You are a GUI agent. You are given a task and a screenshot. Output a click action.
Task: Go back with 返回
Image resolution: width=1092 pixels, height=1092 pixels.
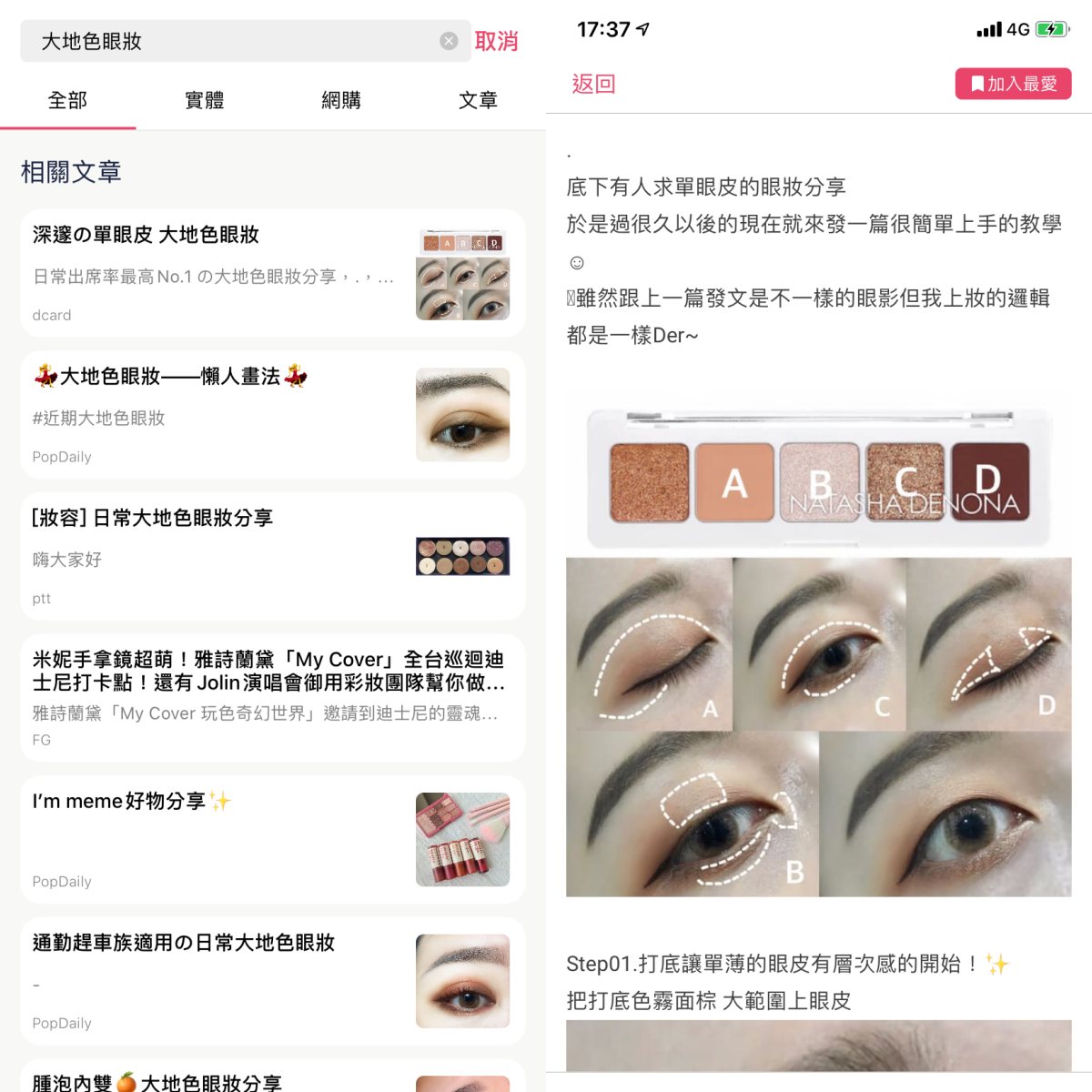593,84
